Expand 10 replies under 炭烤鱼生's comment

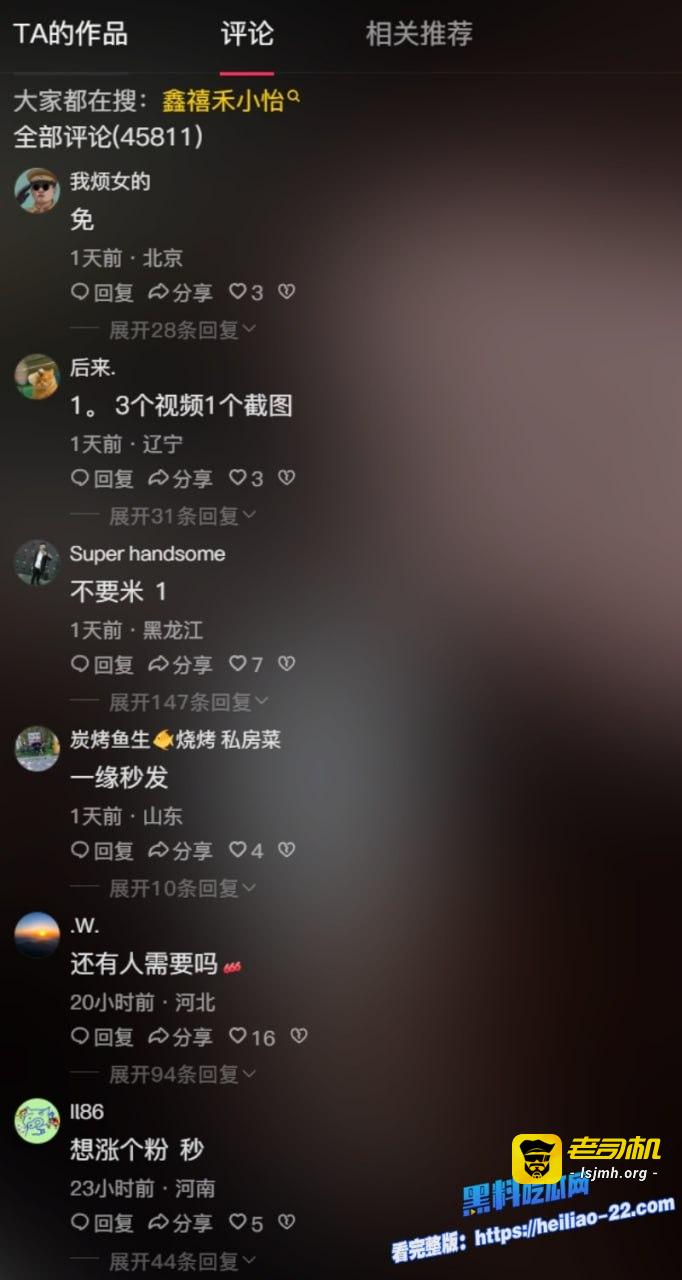click(182, 888)
